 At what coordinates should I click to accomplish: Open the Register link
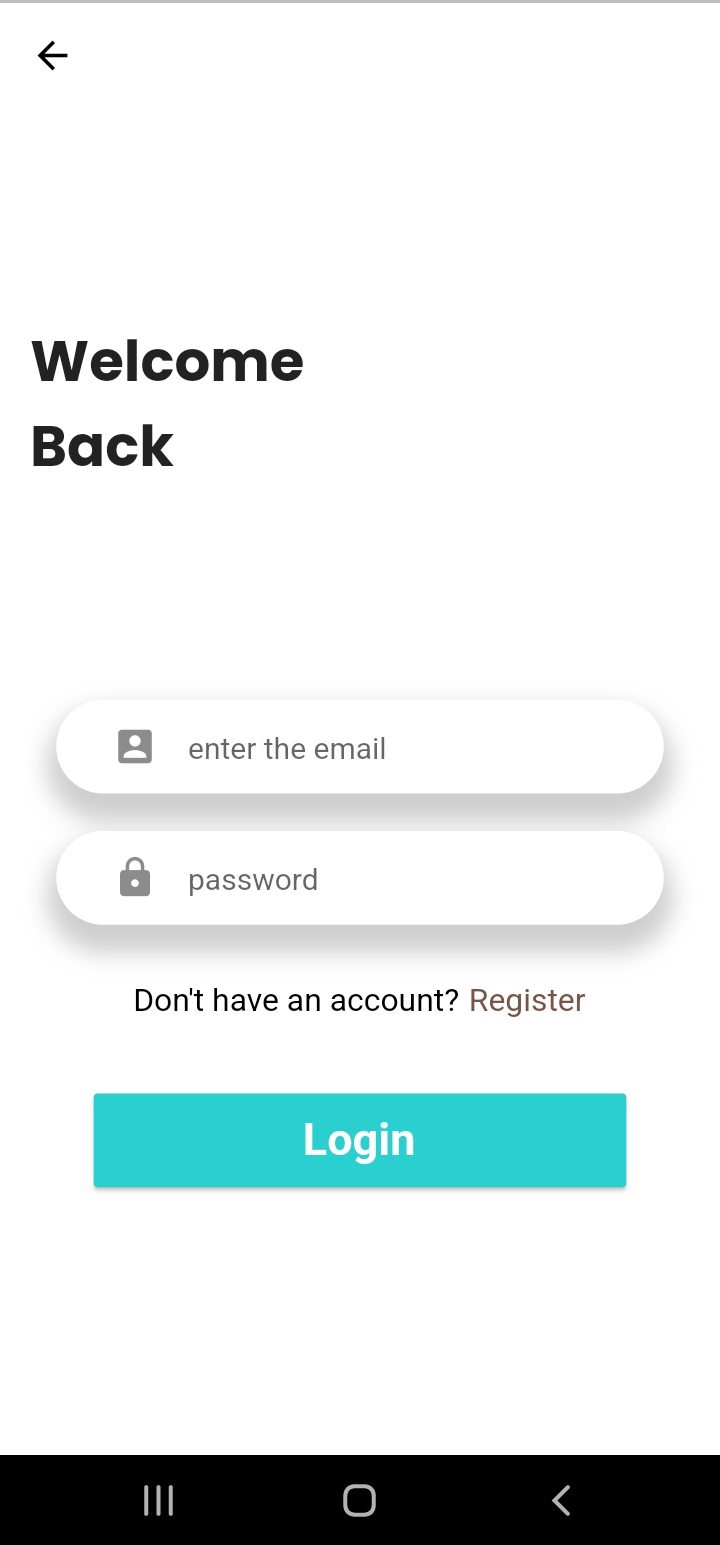[x=527, y=999]
